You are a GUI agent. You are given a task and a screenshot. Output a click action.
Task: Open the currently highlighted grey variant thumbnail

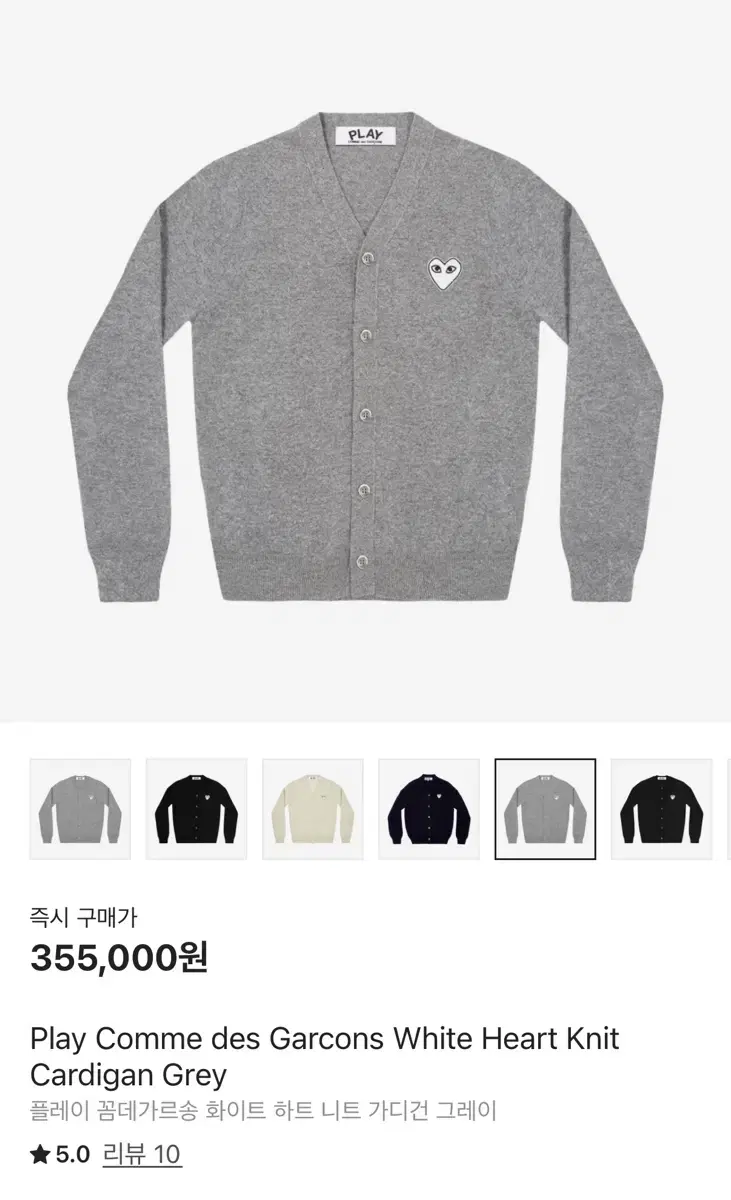pos(547,808)
